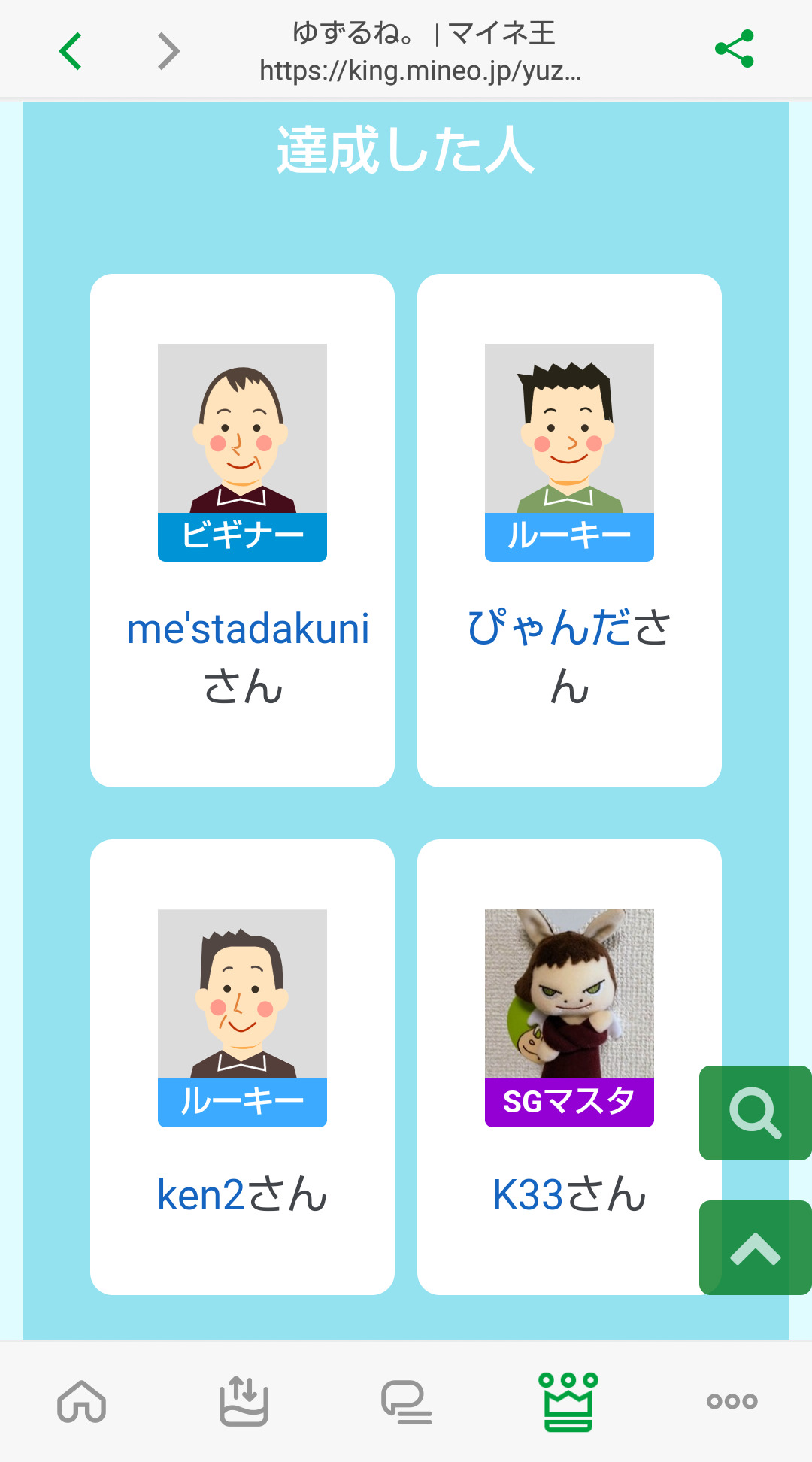Go back to the previous page
The height and width of the screenshot is (1462, 812).
(71, 51)
